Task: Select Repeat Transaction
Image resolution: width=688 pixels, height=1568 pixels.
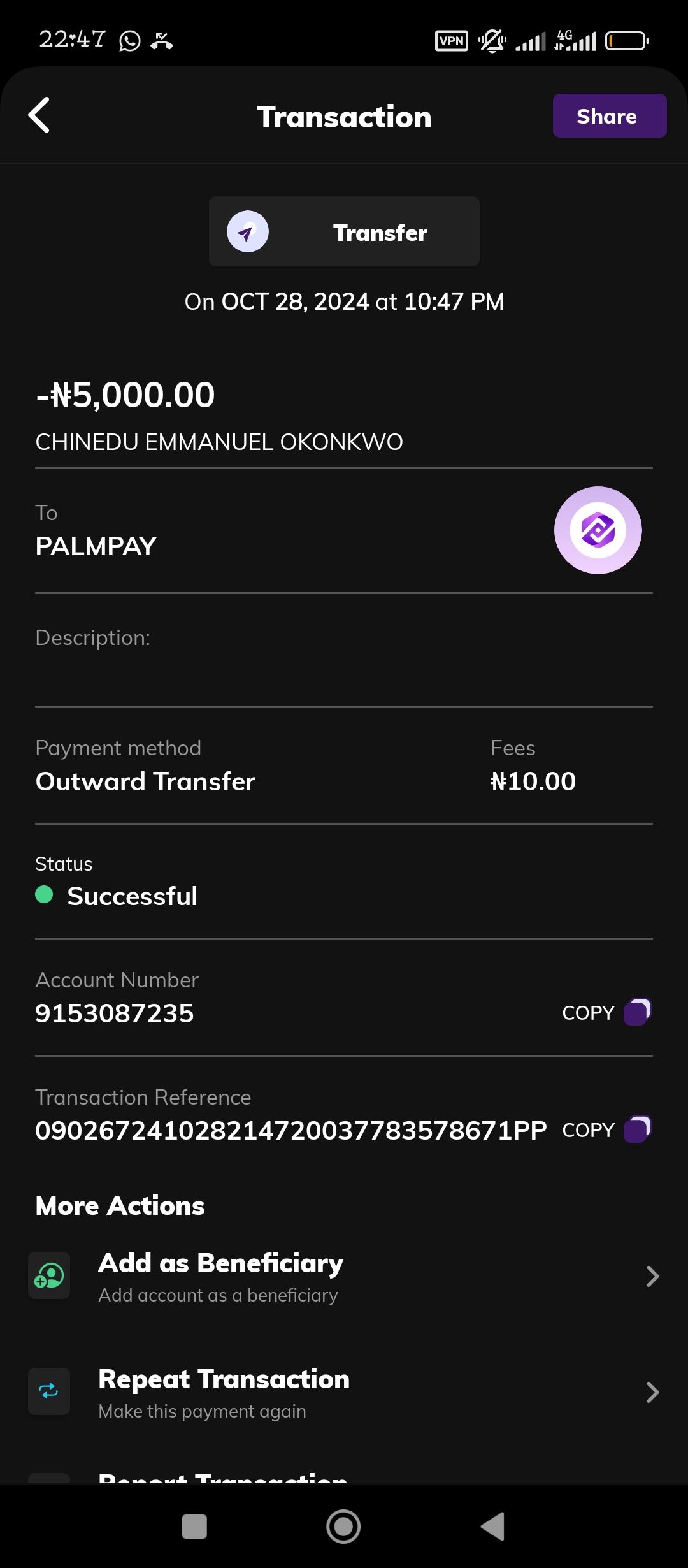Action: [x=344, y=1393]
